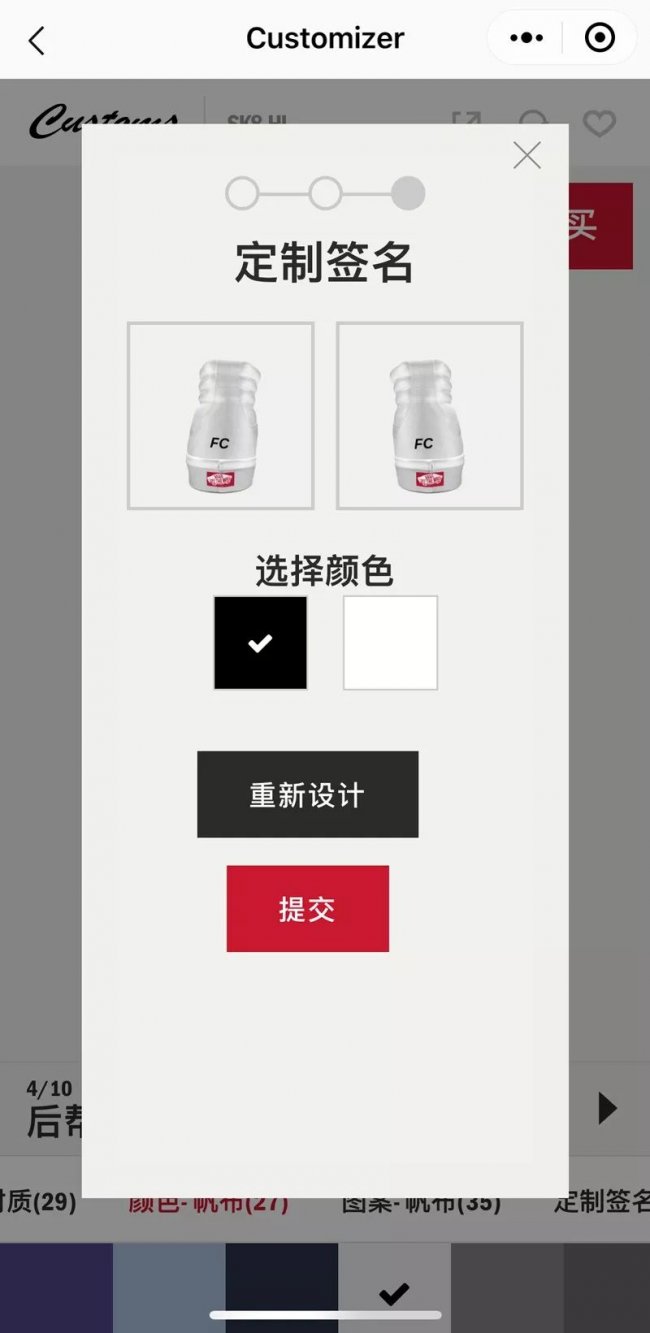Close the 定制签名 dialog

(526, 155)
